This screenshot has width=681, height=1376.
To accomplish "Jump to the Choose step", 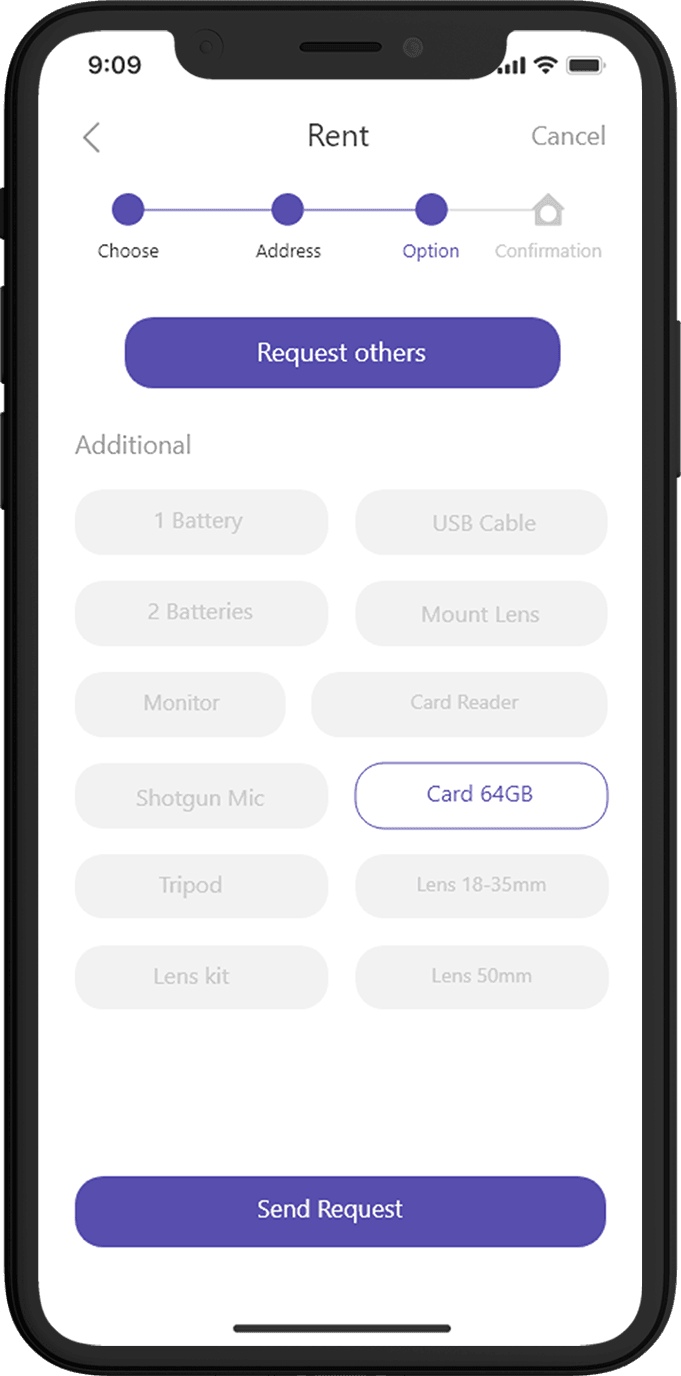I will click(128, 211).
